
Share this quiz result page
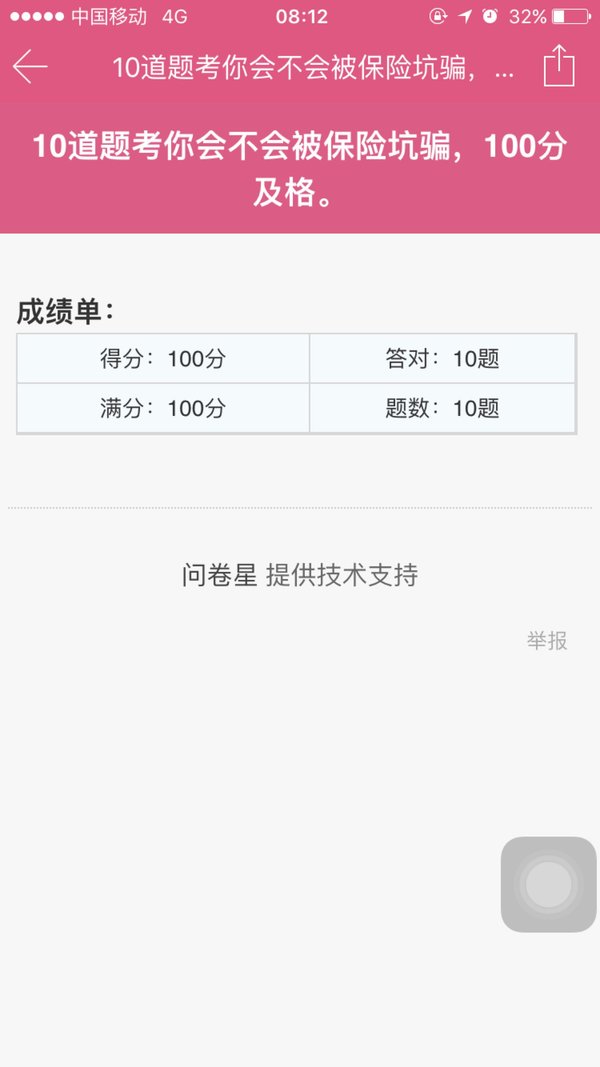tap(559, 65)
